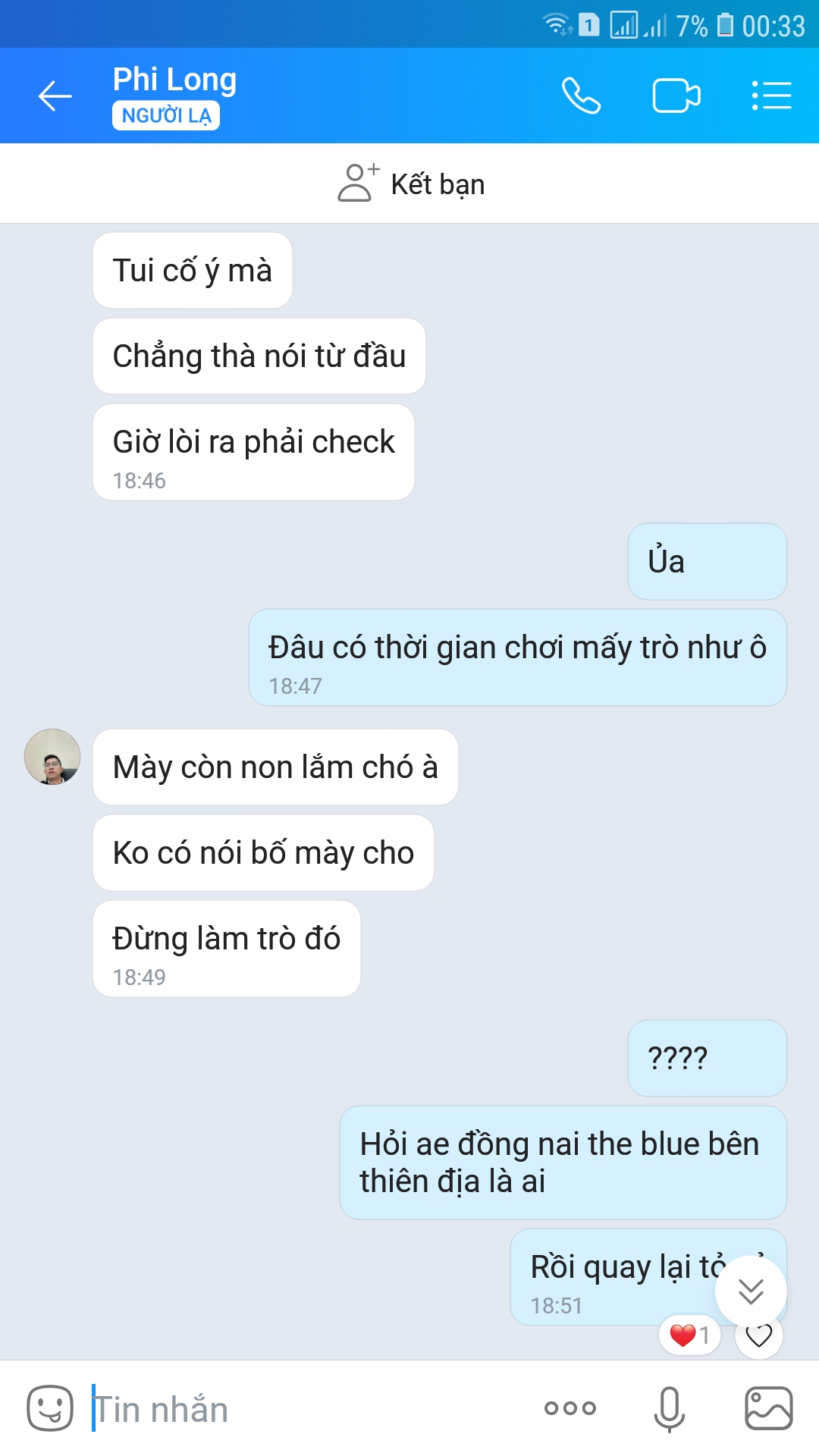Open the sticker and emoji picker
The image size is (819, 1456).
coord(50,1408)
